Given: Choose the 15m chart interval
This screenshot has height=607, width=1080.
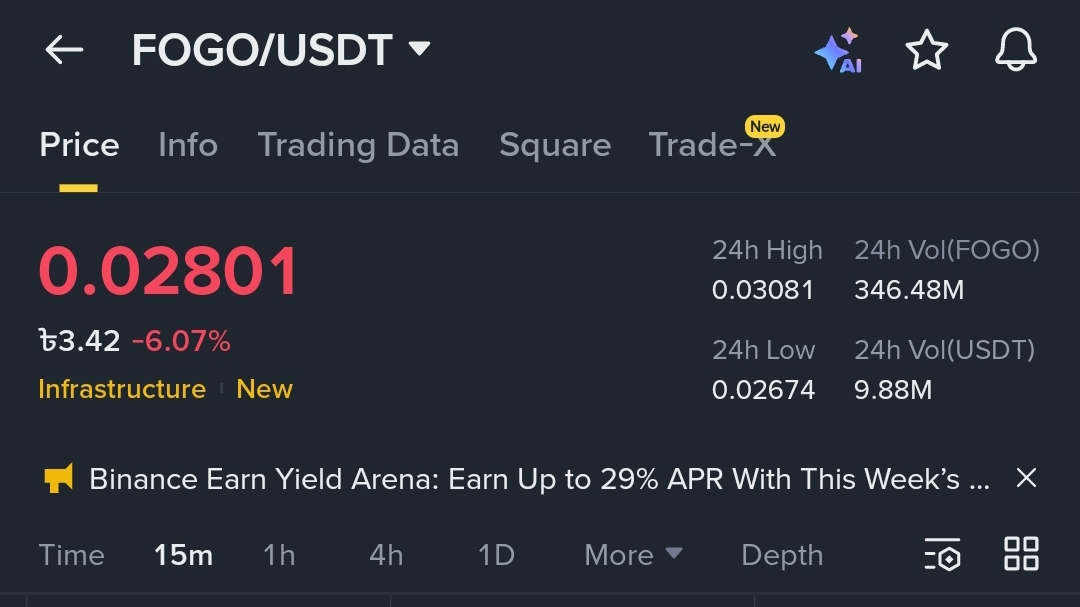Looking at the screenshot, I should (x=183, y=555).
